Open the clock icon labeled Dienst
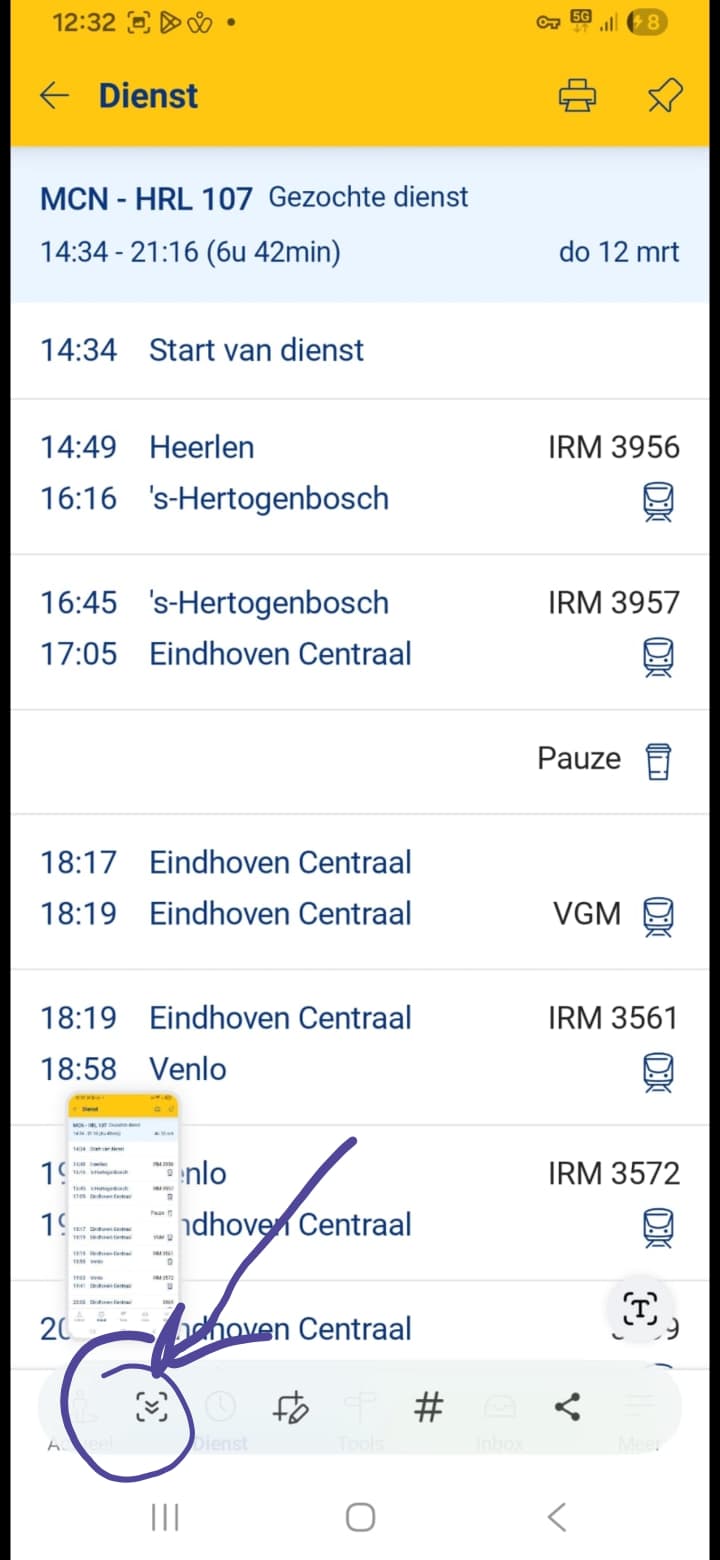The image size is (720, 1560). 220,1407
